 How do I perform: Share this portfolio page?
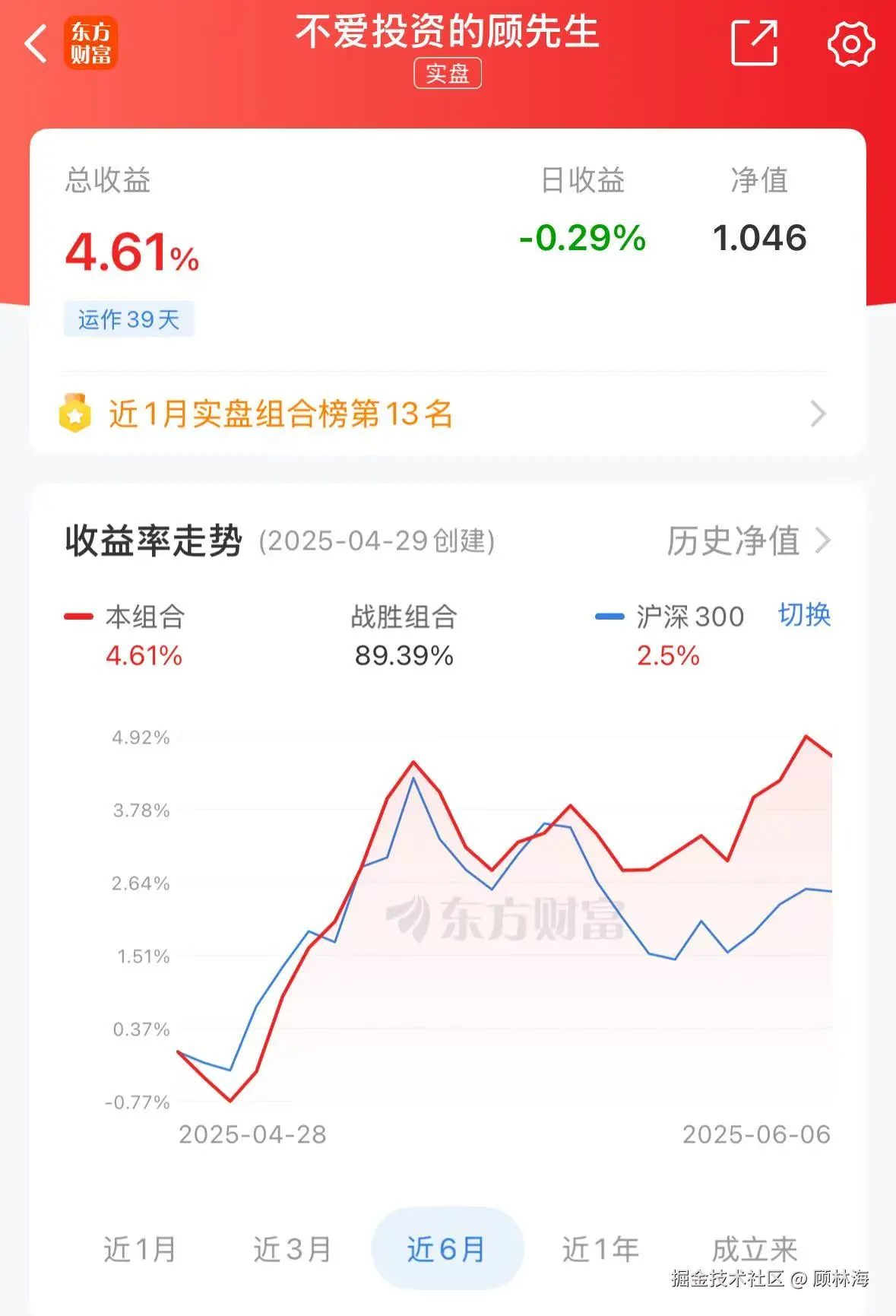753,43
